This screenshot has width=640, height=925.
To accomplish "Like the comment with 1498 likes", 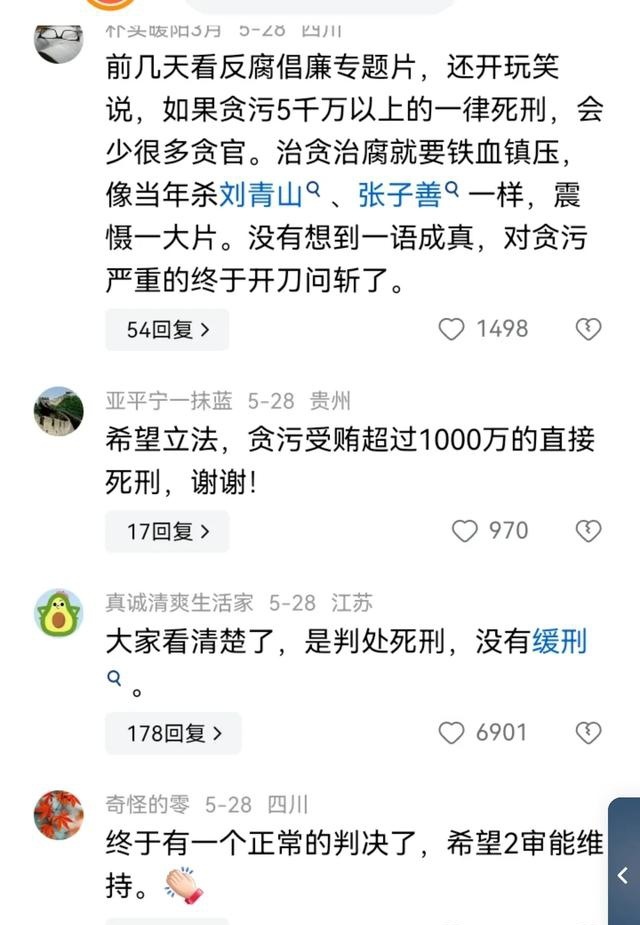I will tap(453, 329).
